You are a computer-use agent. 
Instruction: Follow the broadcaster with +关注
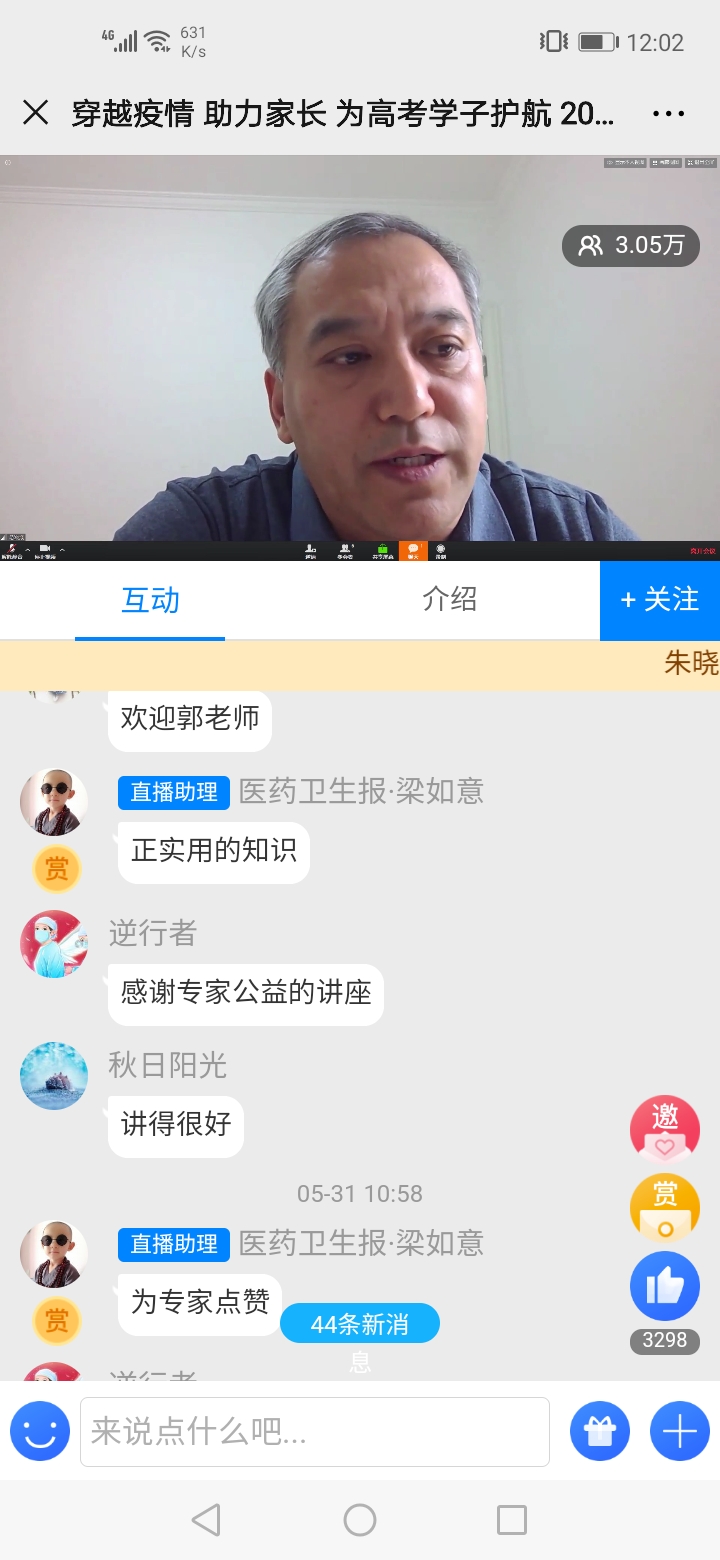click(x=659, y=600)
